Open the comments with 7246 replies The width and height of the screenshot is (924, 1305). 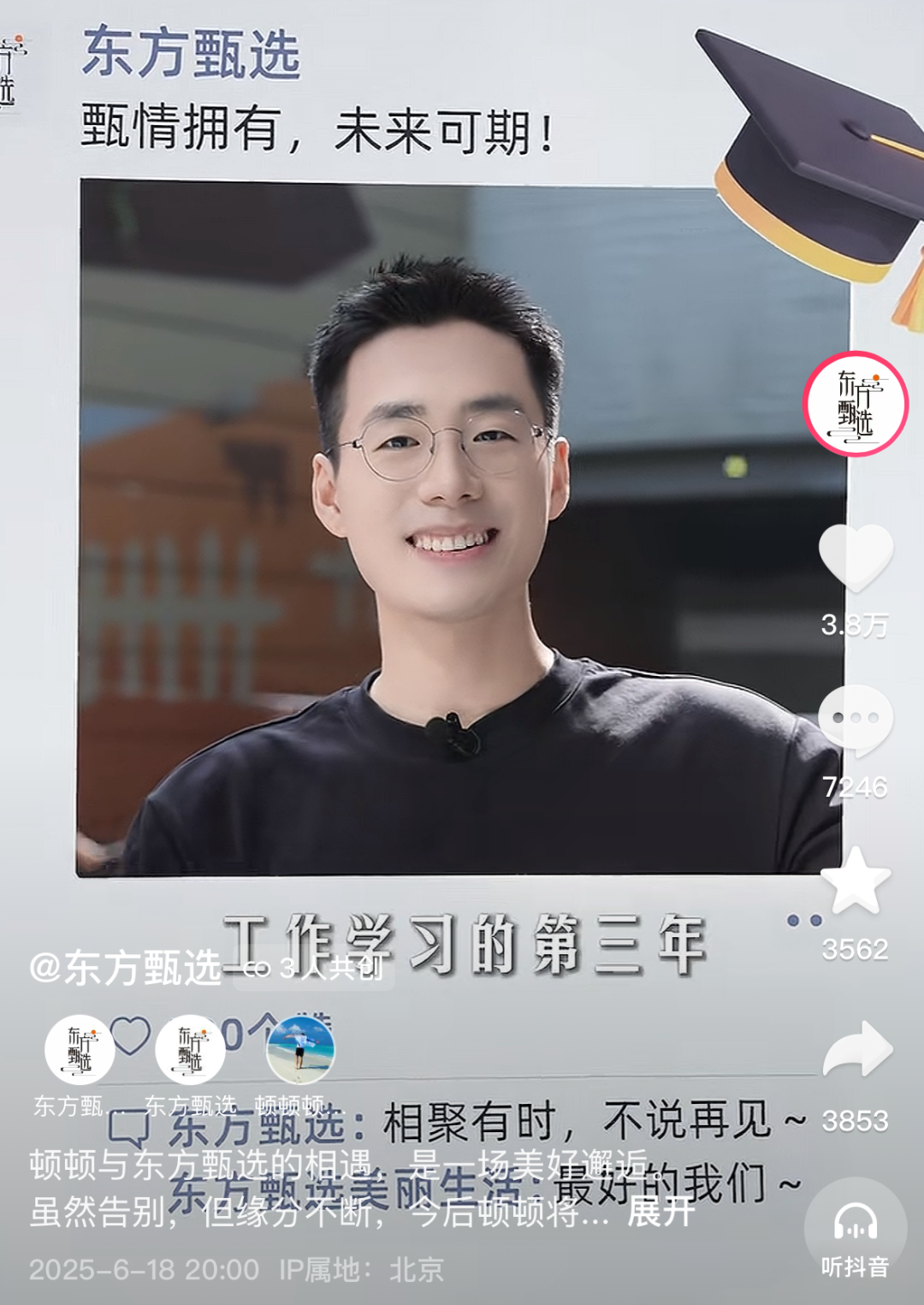coord(856,719)
